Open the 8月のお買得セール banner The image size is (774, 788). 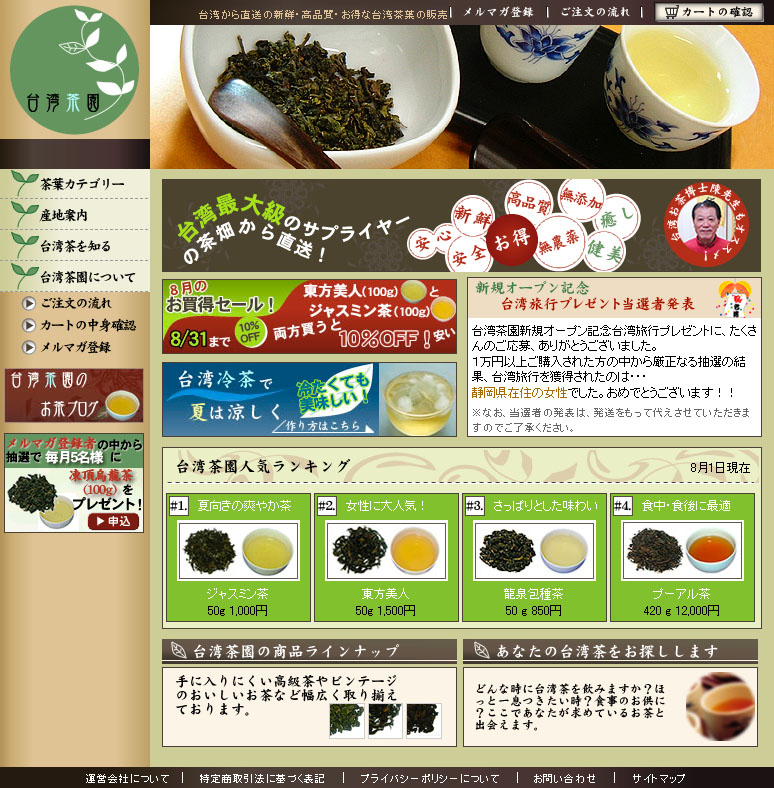(309, 316)
